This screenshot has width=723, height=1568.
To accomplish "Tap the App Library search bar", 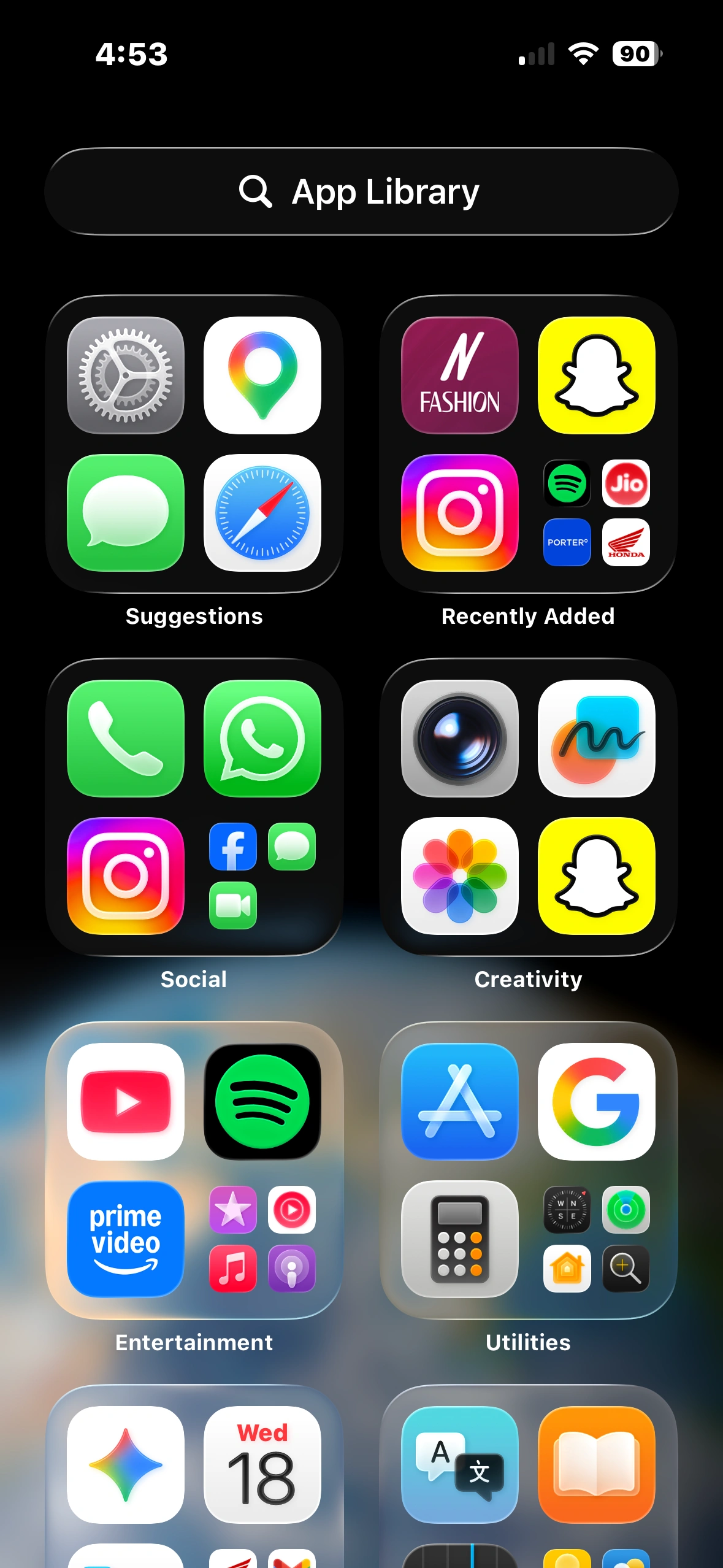I will tap(361, 191).
